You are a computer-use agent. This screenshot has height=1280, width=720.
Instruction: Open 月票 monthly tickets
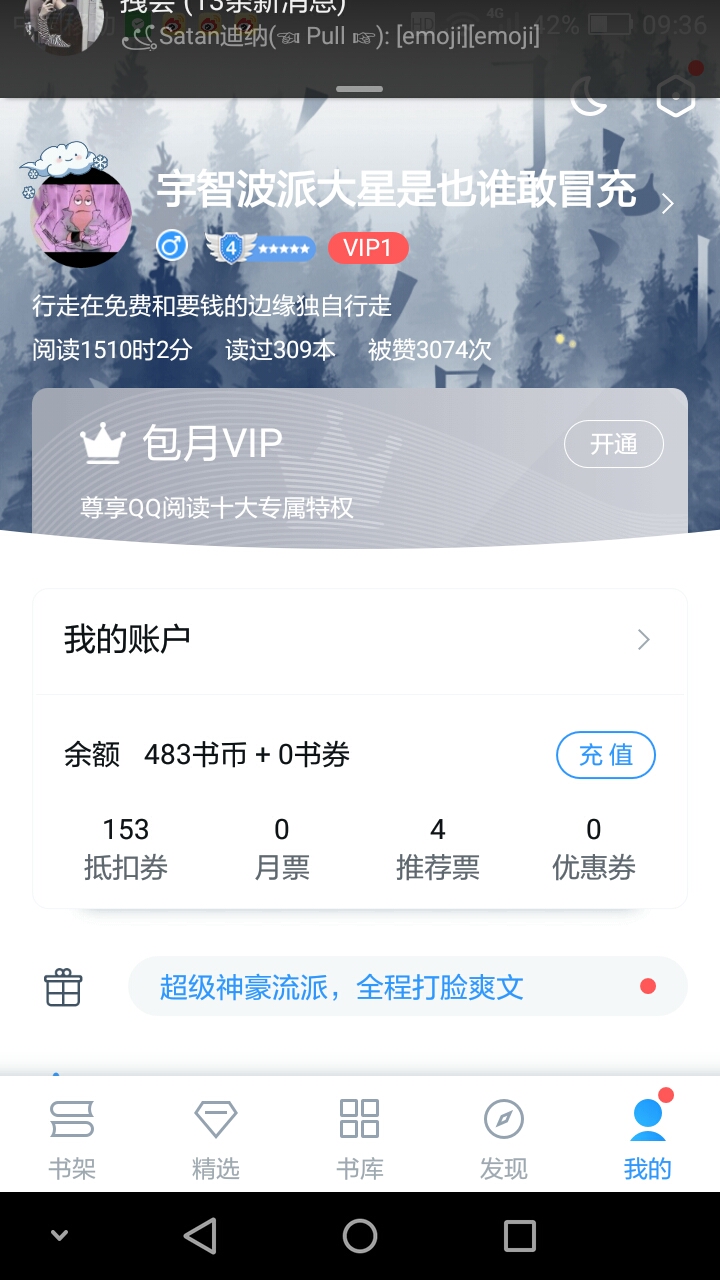282,848
